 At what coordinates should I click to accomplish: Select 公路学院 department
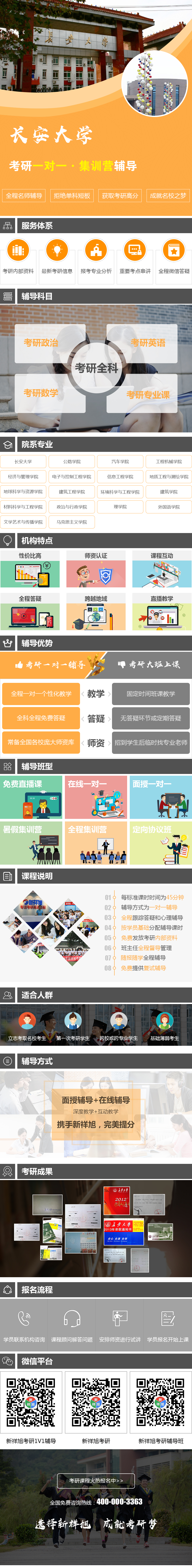click(x=72, y=461)
